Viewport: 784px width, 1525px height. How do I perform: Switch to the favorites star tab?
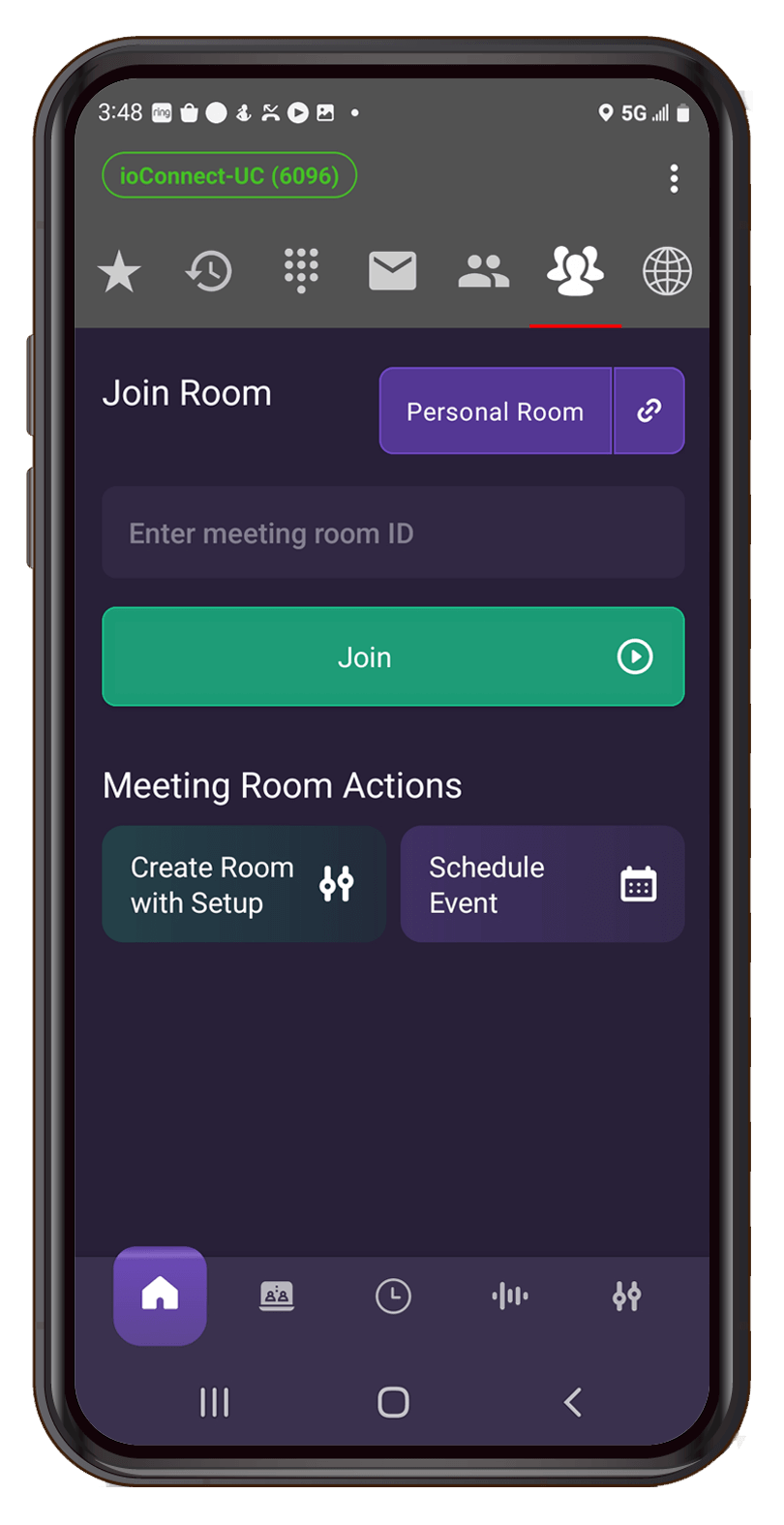(119, 271)
